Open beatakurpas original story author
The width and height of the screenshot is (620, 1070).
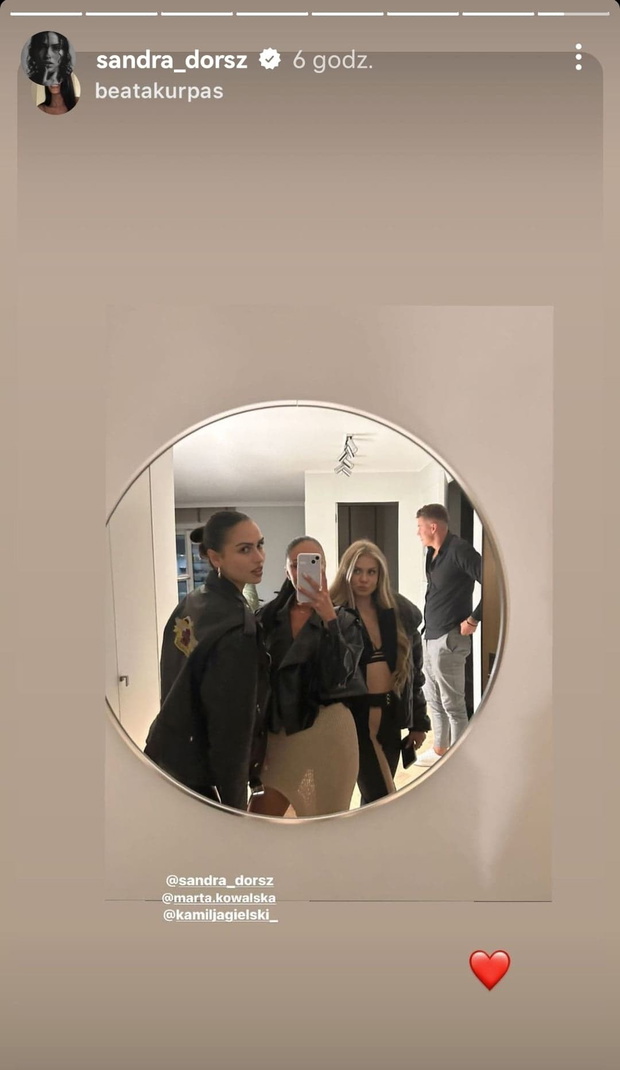[159, 91]
